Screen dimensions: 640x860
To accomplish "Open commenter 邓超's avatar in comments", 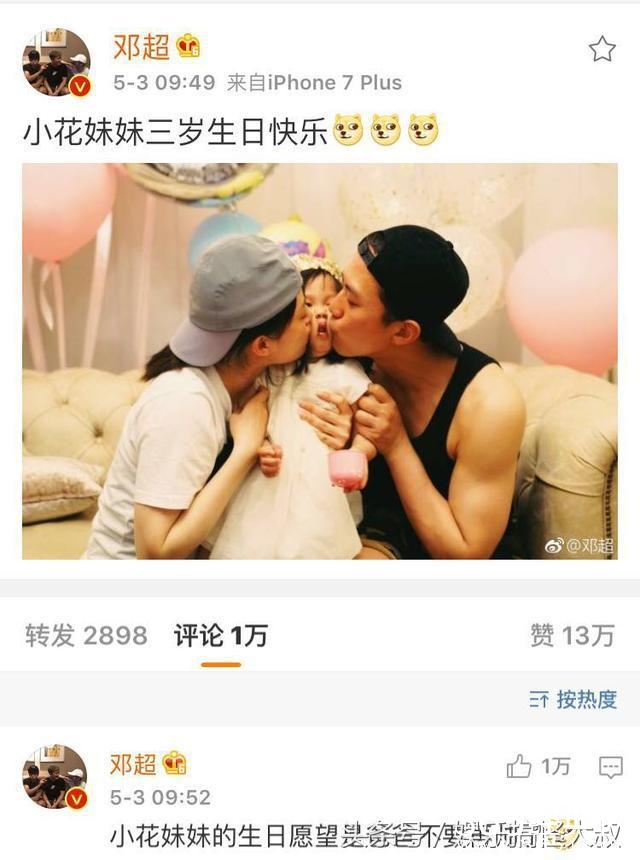I will pos(56,777).
